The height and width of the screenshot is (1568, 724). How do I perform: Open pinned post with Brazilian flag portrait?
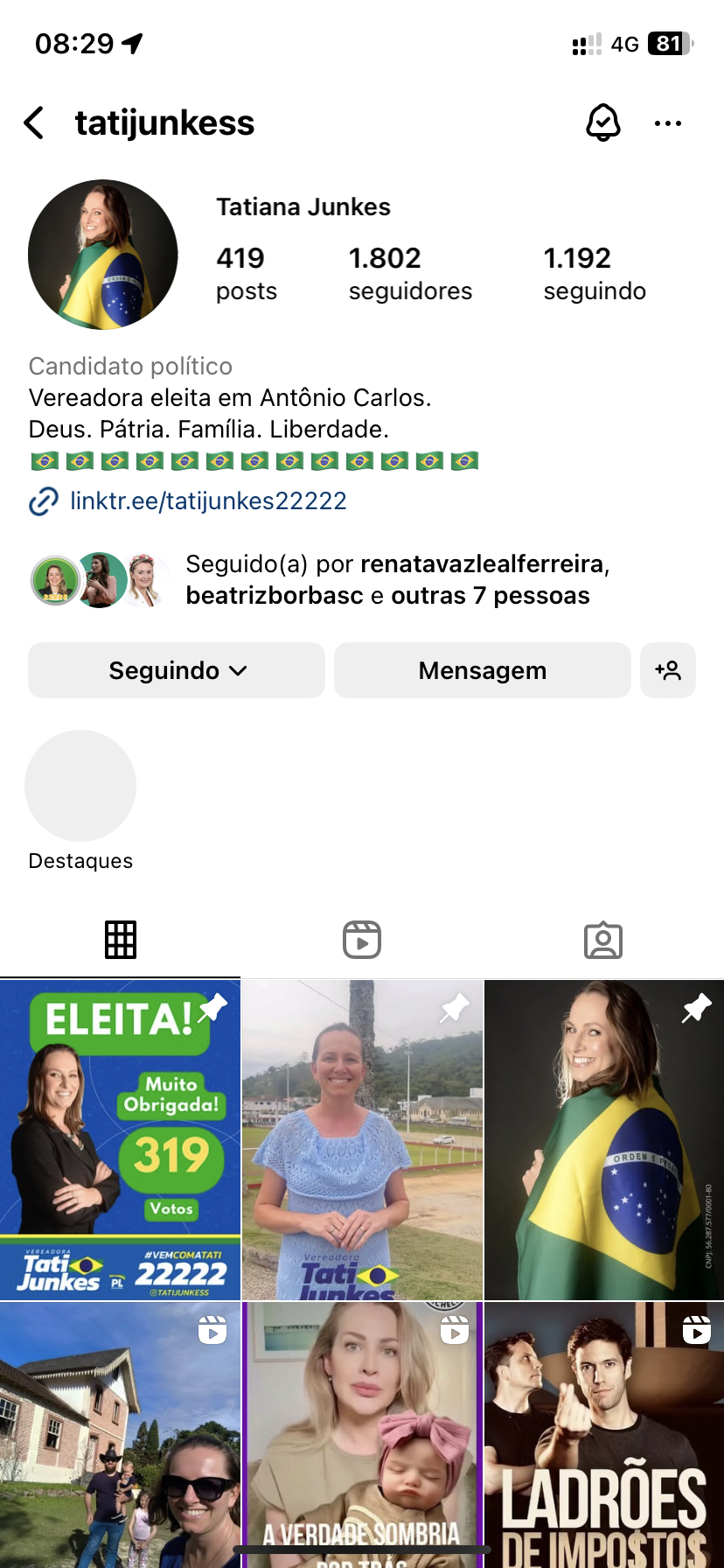coord(604,1139)
